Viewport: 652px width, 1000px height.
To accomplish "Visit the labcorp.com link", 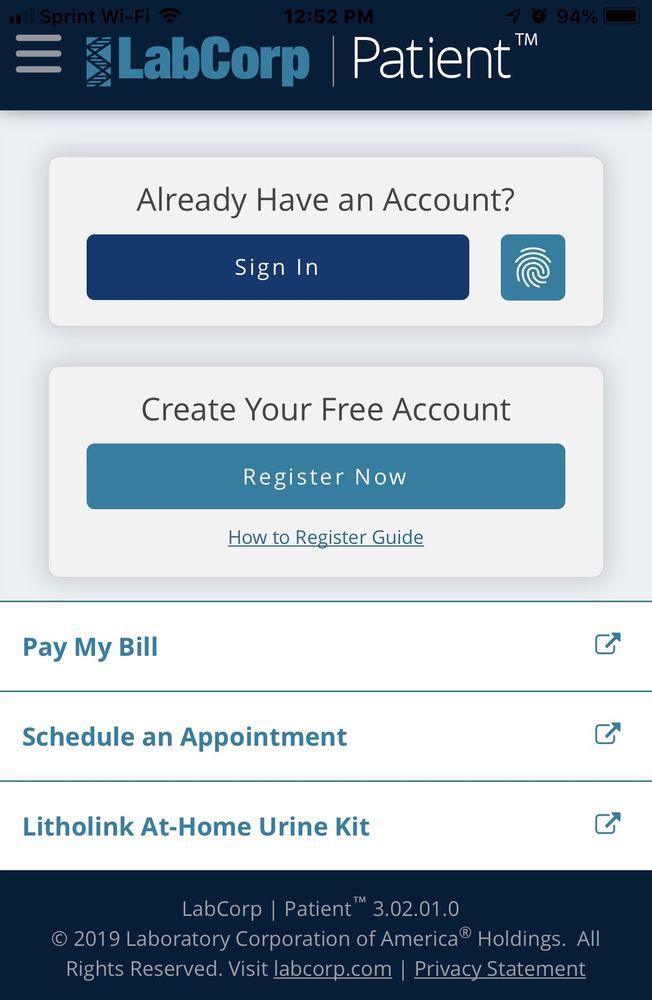I will click(332, 968).
